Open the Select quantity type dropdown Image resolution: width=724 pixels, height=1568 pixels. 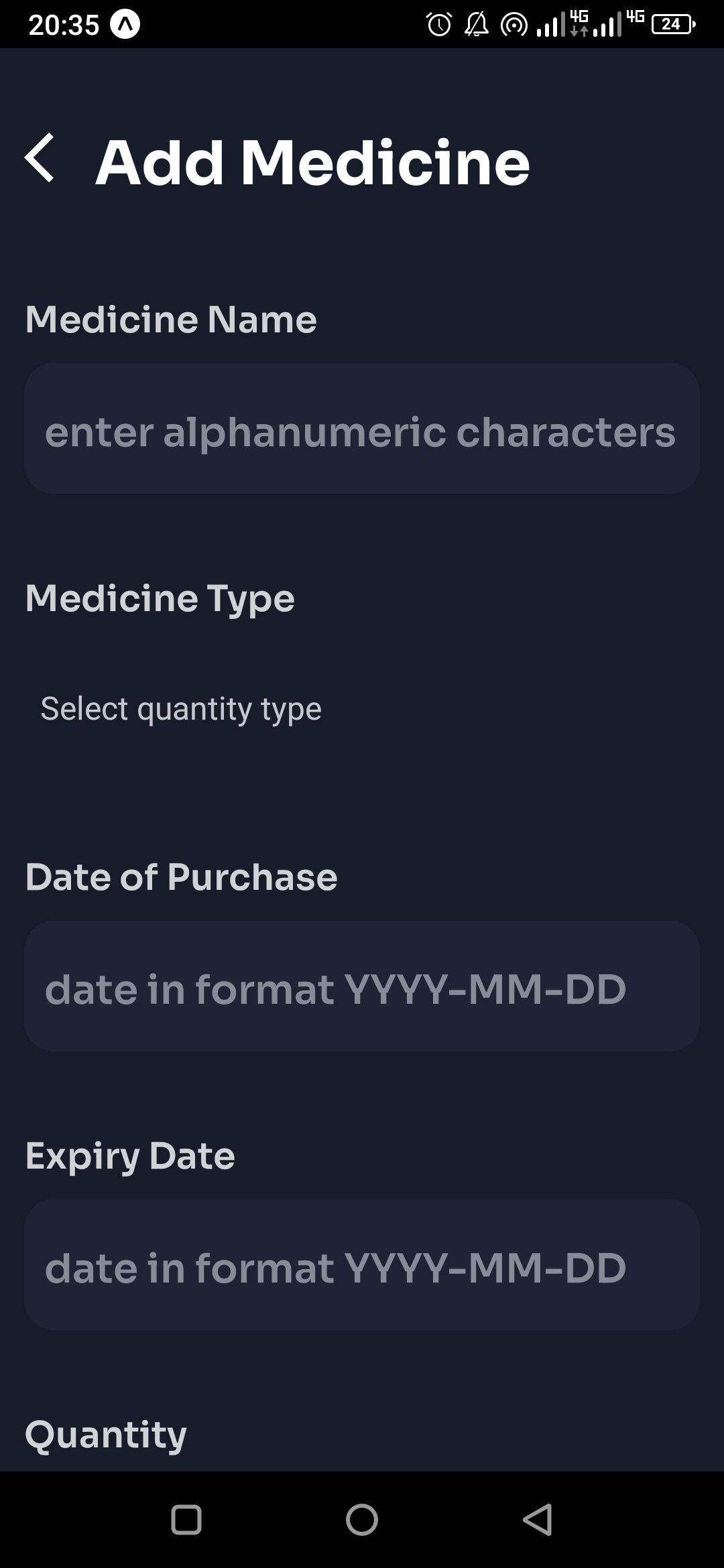(x=181, y=708)
